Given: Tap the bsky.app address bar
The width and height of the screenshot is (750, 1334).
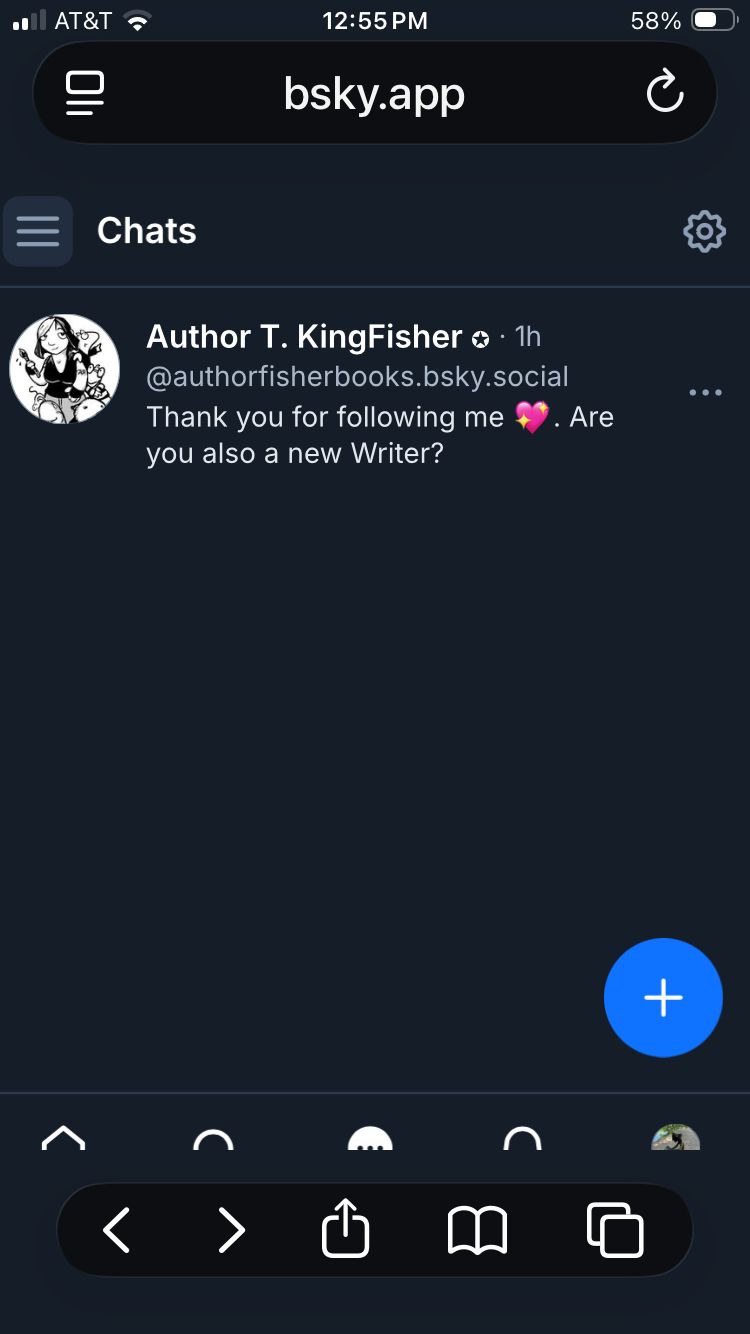Looking at the screenshot, I should pyautogui.click(x=374, y=94).
